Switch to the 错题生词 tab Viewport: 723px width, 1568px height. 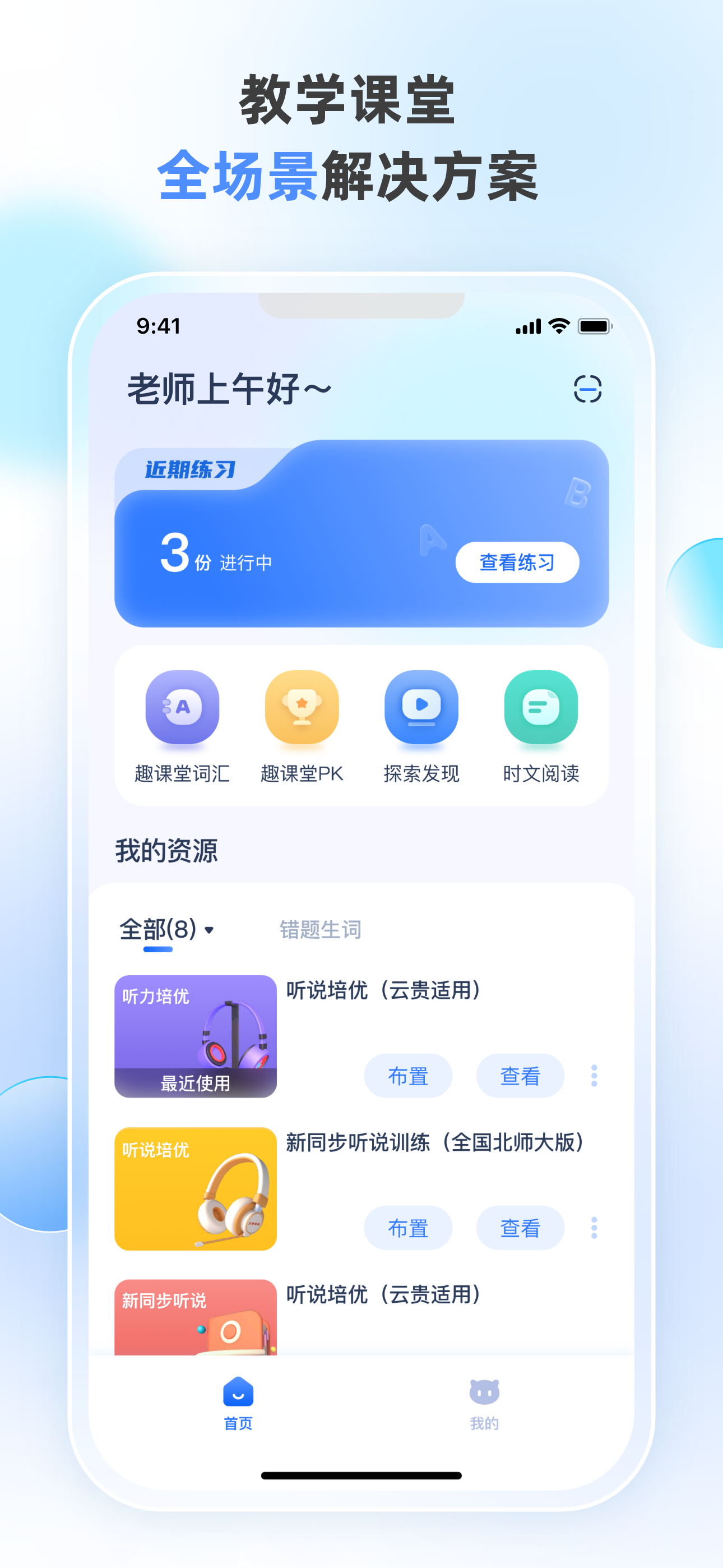point(319,929)
